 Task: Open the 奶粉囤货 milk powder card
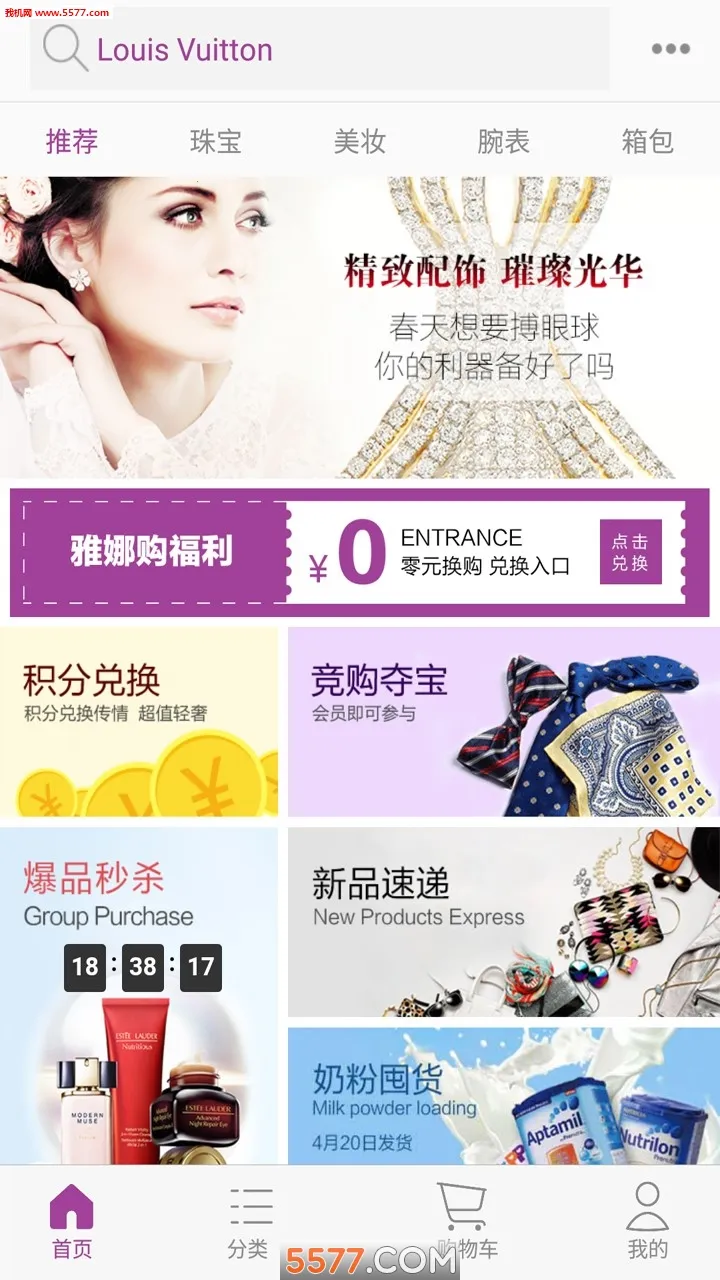503,1096
